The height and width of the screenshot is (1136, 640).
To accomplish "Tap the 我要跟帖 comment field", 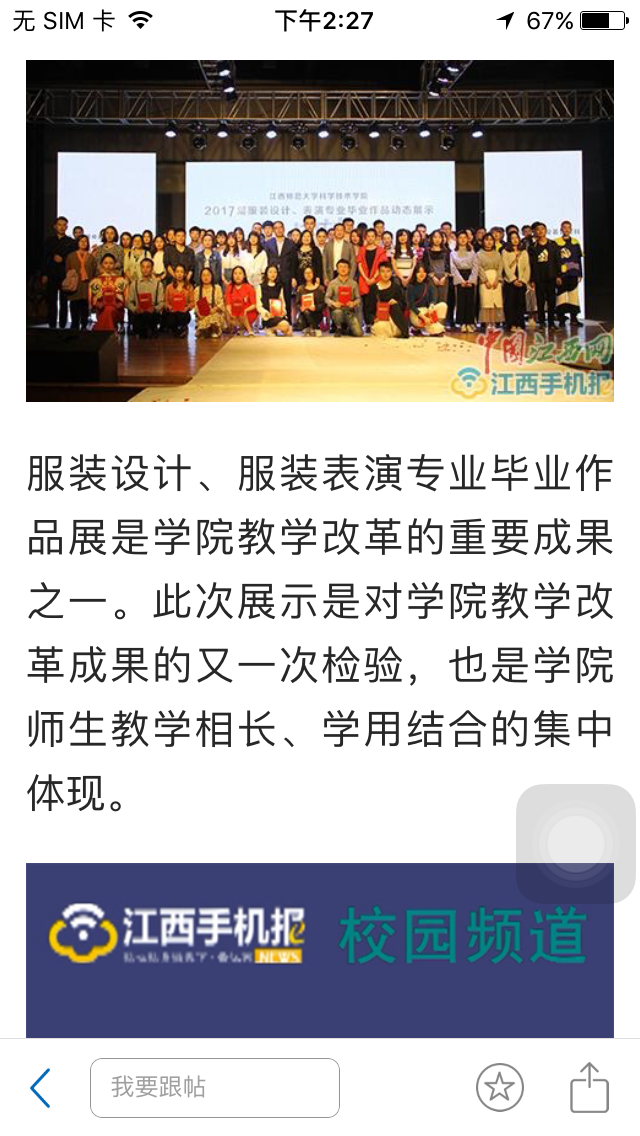I will (x=214, y=1087).
